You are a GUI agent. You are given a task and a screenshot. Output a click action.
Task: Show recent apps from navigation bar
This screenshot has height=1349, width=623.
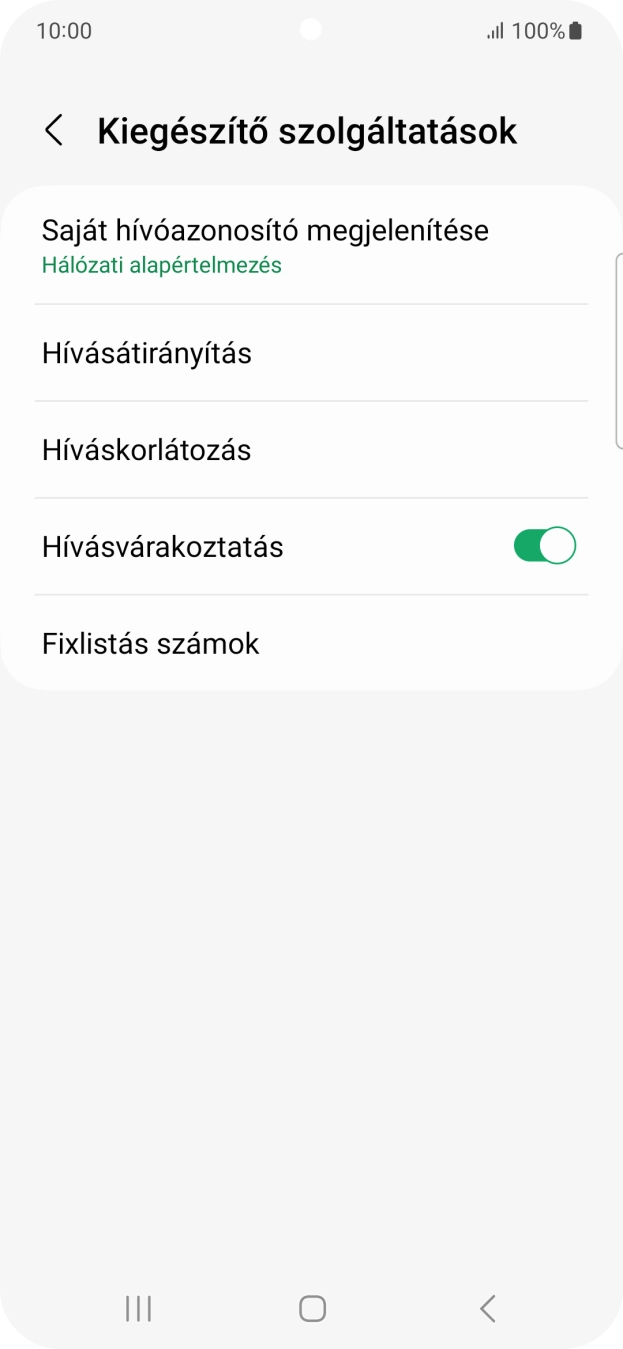point(138,1308)
